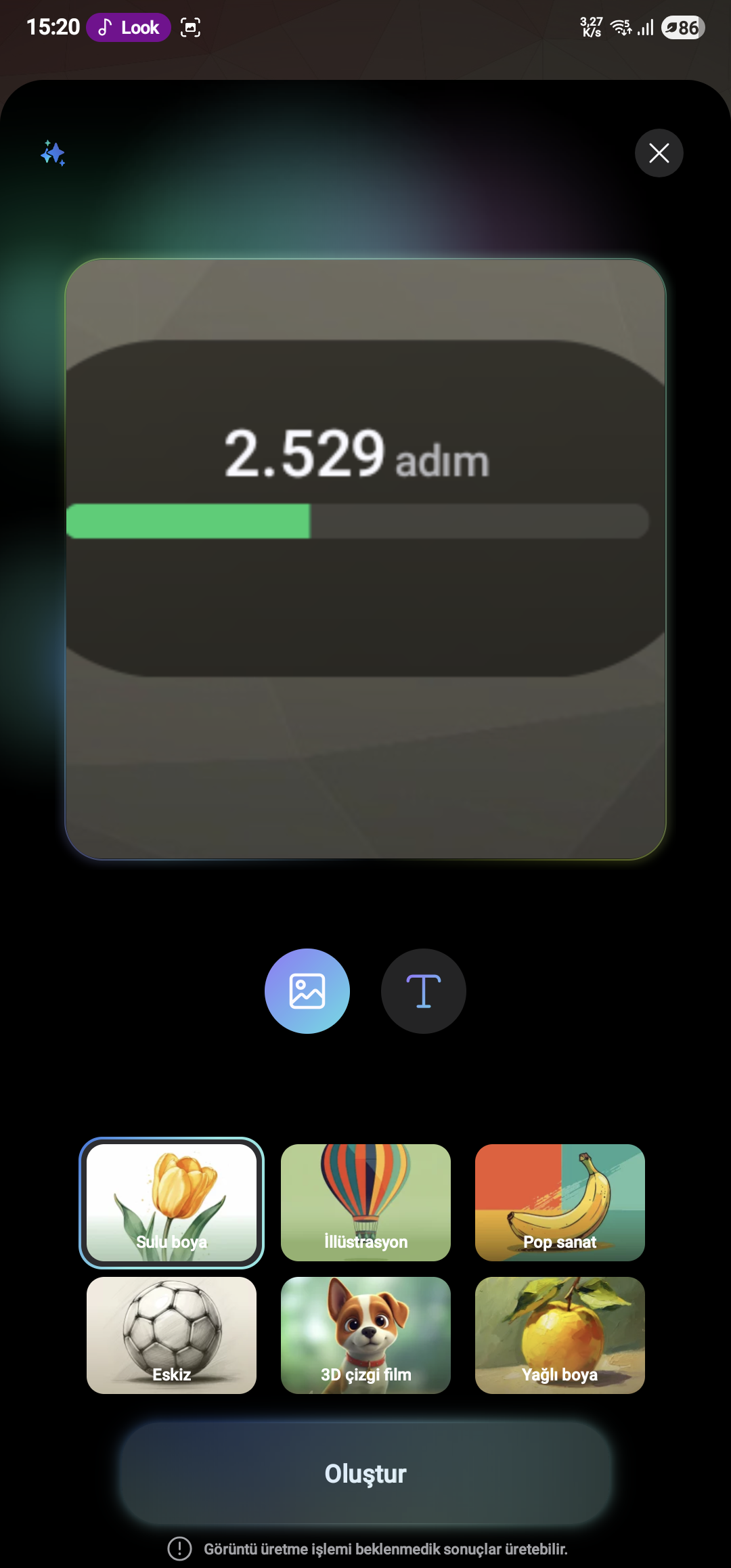
Task: Switch to image input mode
Action: 307,990
